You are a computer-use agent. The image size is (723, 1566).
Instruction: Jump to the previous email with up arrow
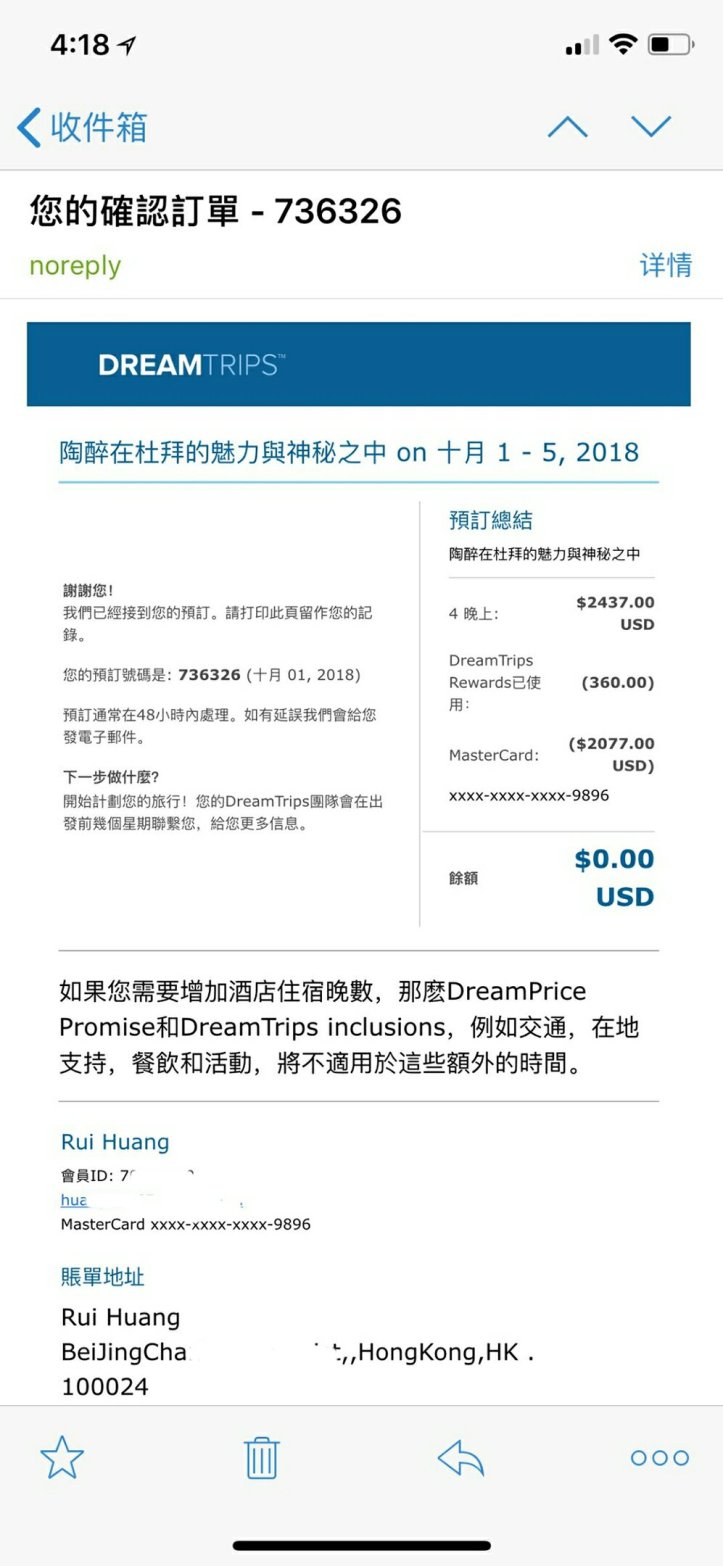click(x=567, y=127)
